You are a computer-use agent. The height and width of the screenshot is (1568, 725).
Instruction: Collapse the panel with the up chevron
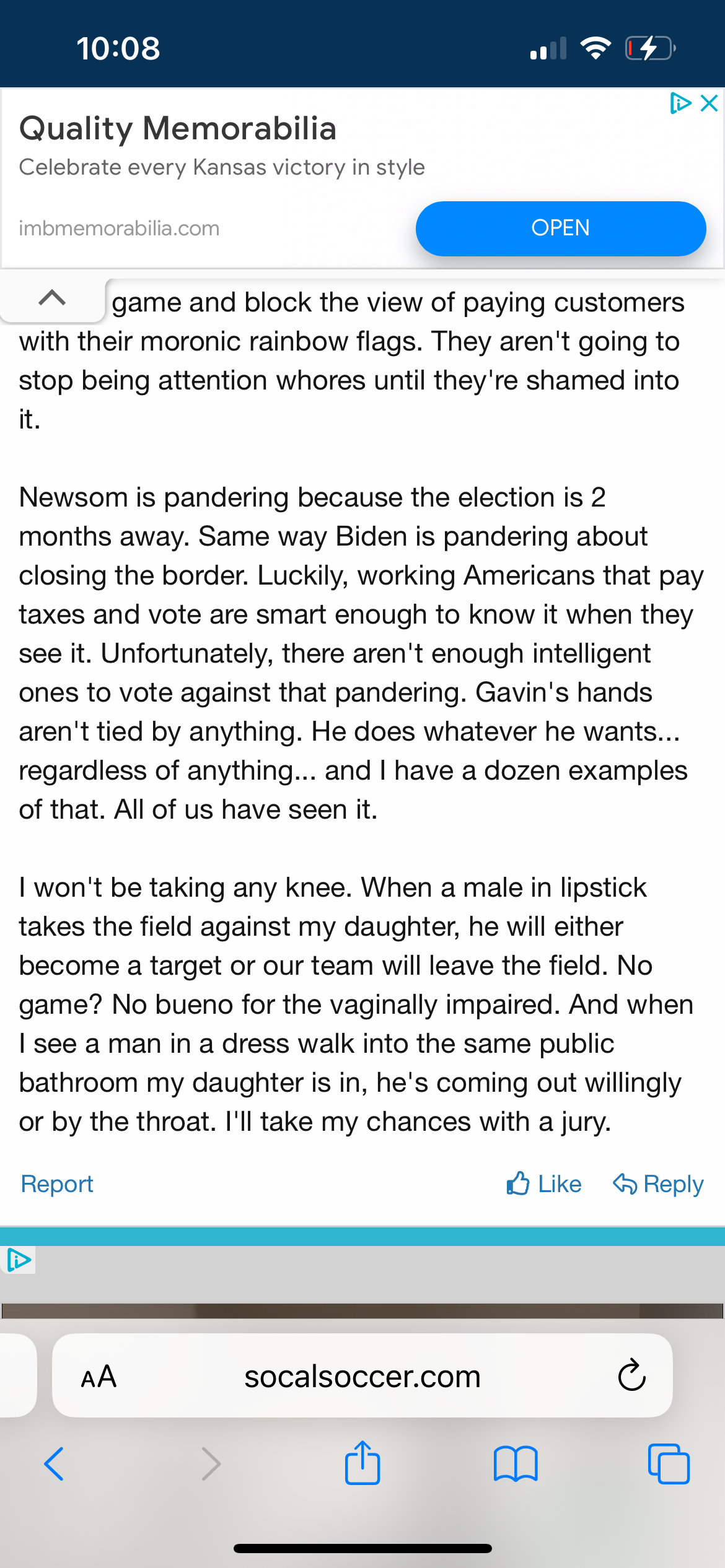coord(52,298)
